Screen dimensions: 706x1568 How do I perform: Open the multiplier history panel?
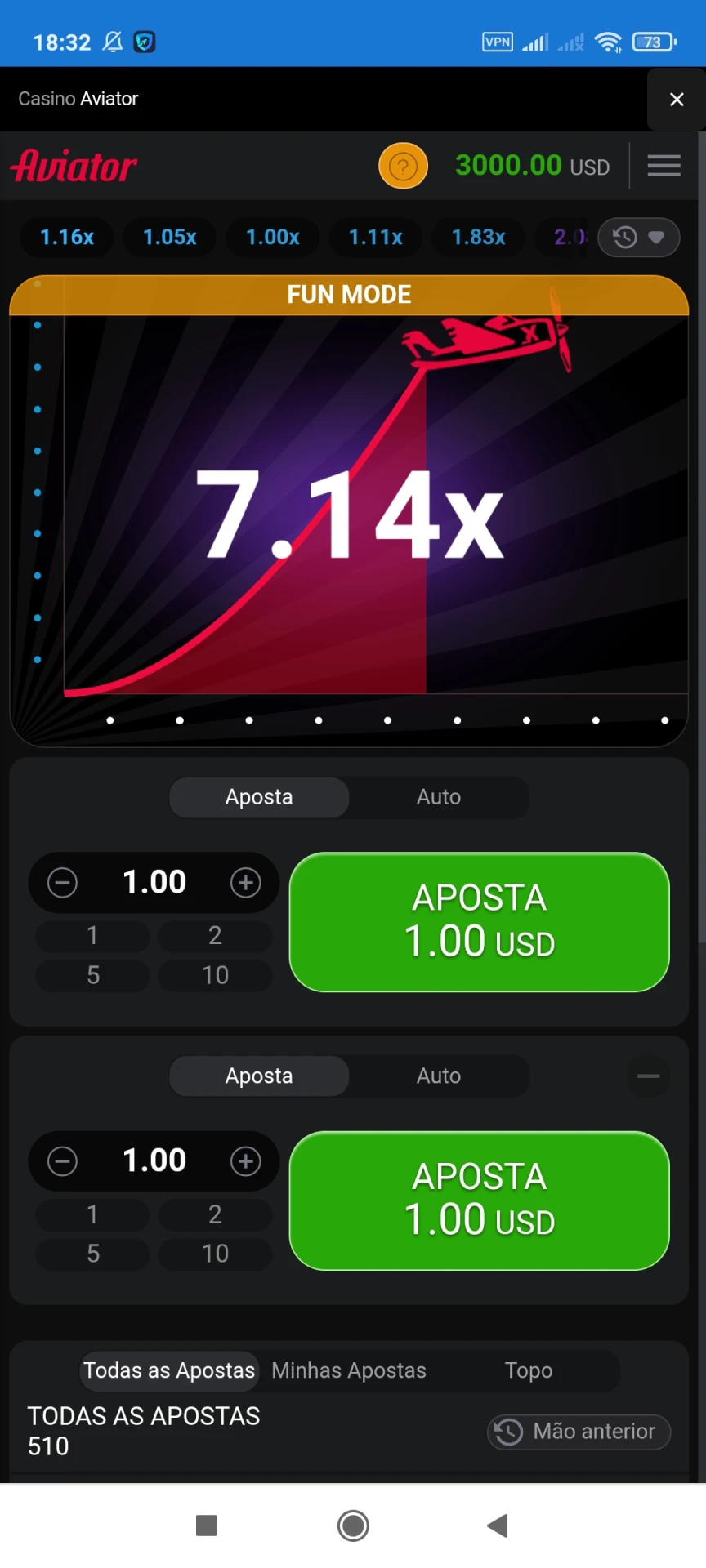coord(625,238)
